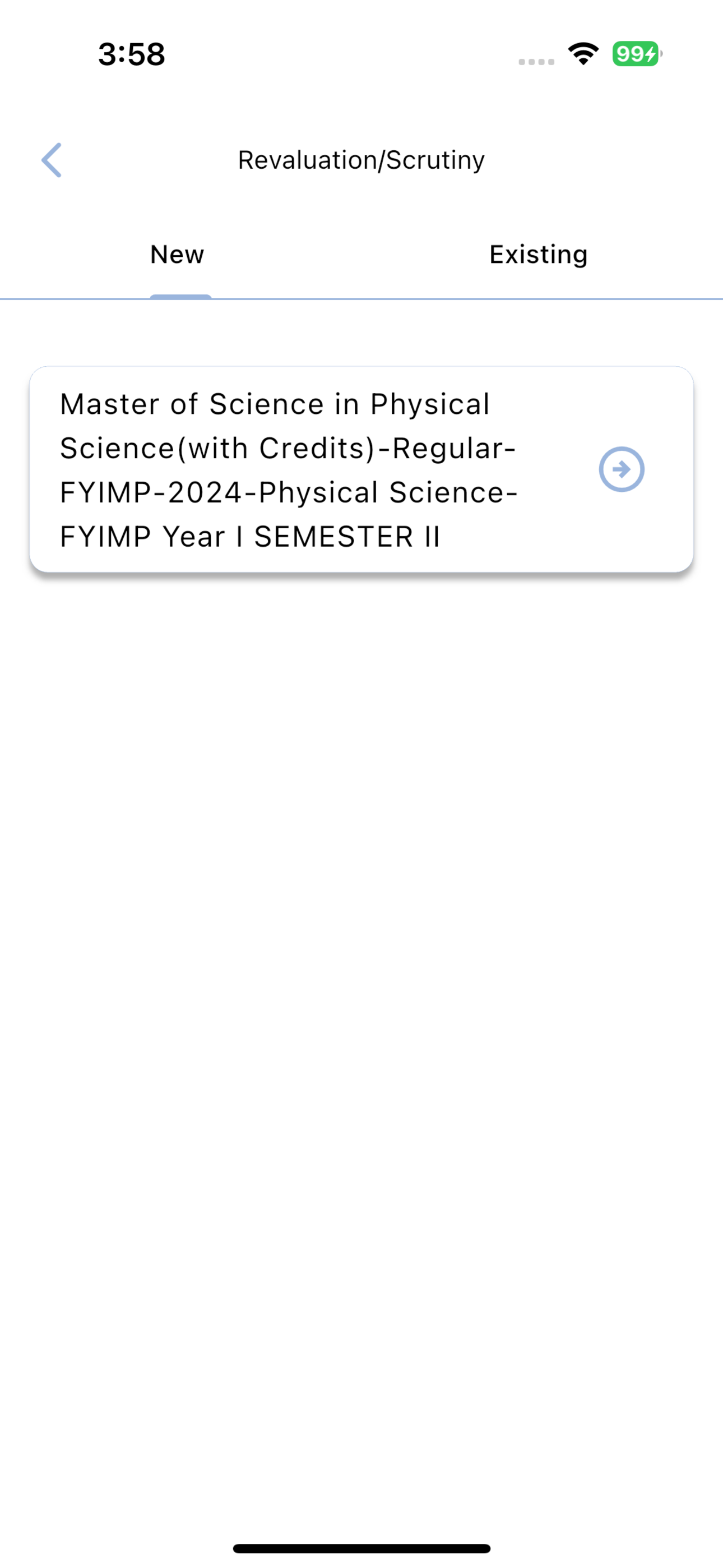Tap the circled arrow icon on the course card
This screenshot has height=1568, width=723.
coord(622,469)
